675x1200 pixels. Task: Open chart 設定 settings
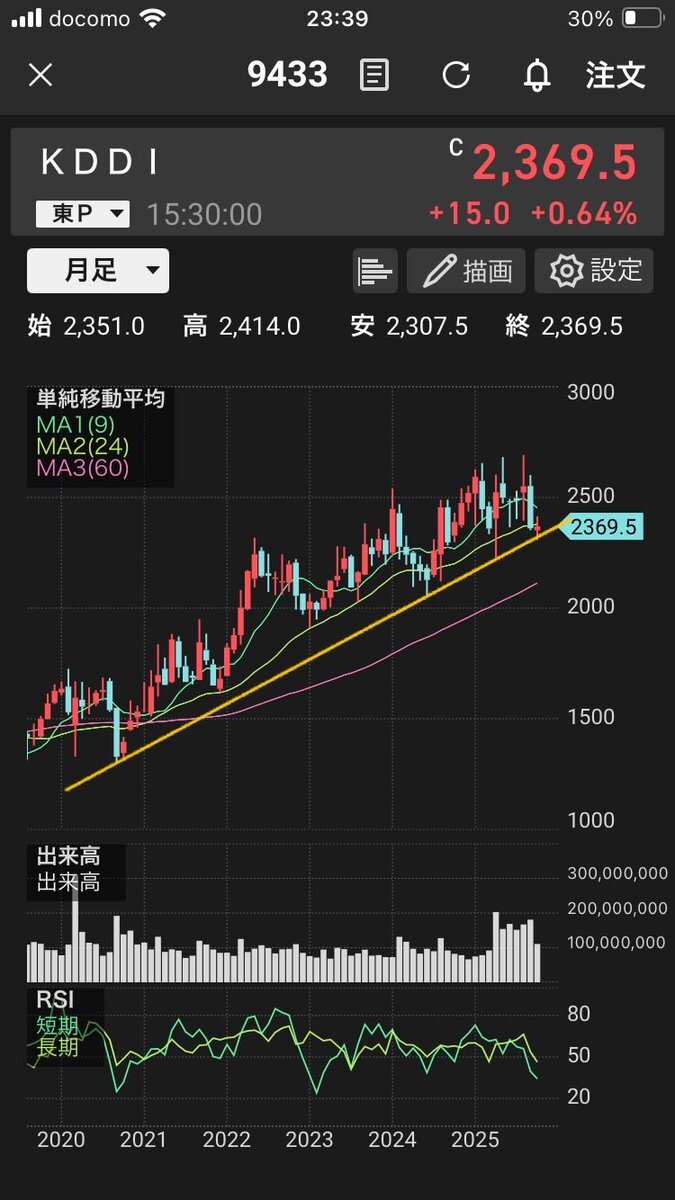click(x=594, y=271)
